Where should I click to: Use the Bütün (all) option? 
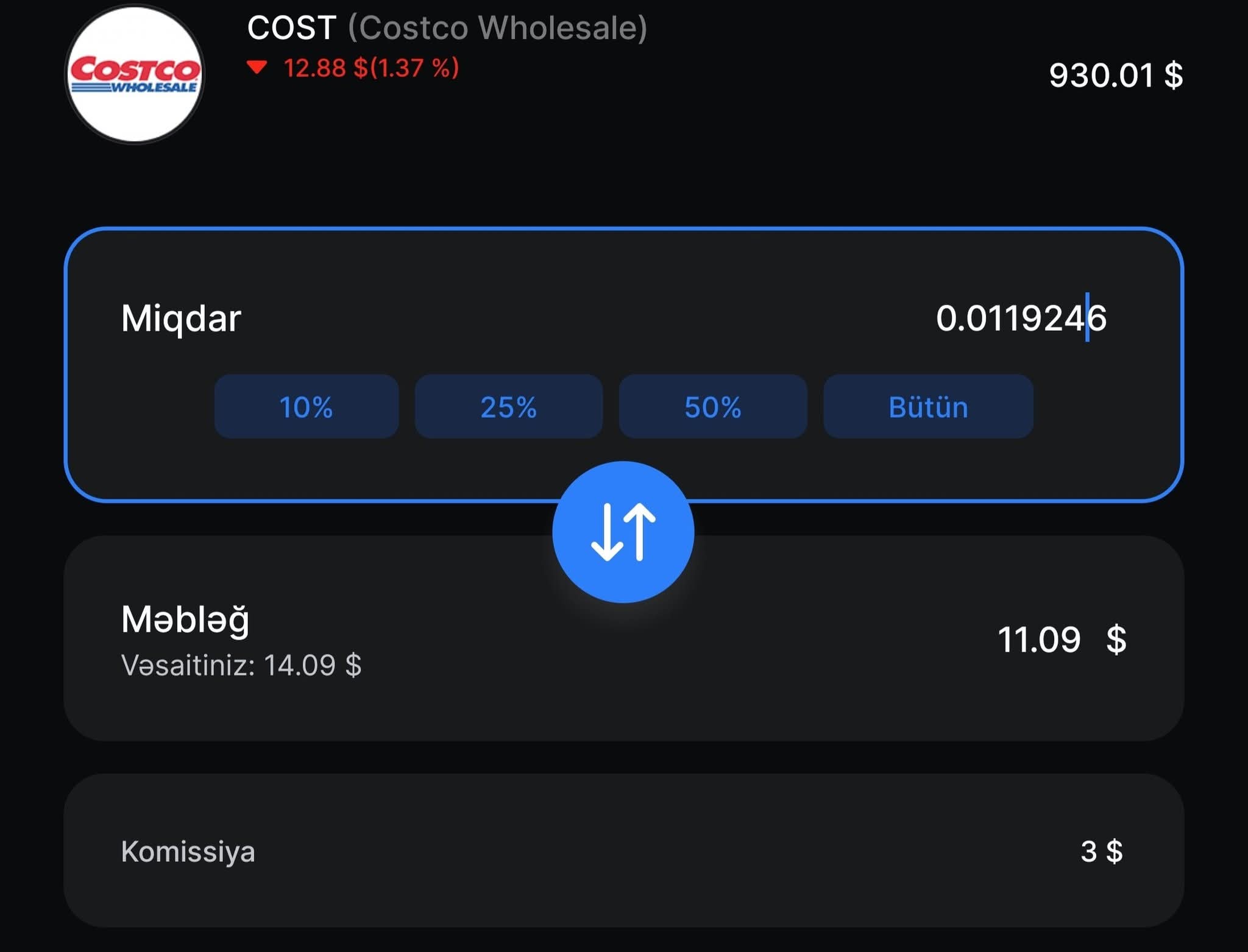(x=927, y=407)
